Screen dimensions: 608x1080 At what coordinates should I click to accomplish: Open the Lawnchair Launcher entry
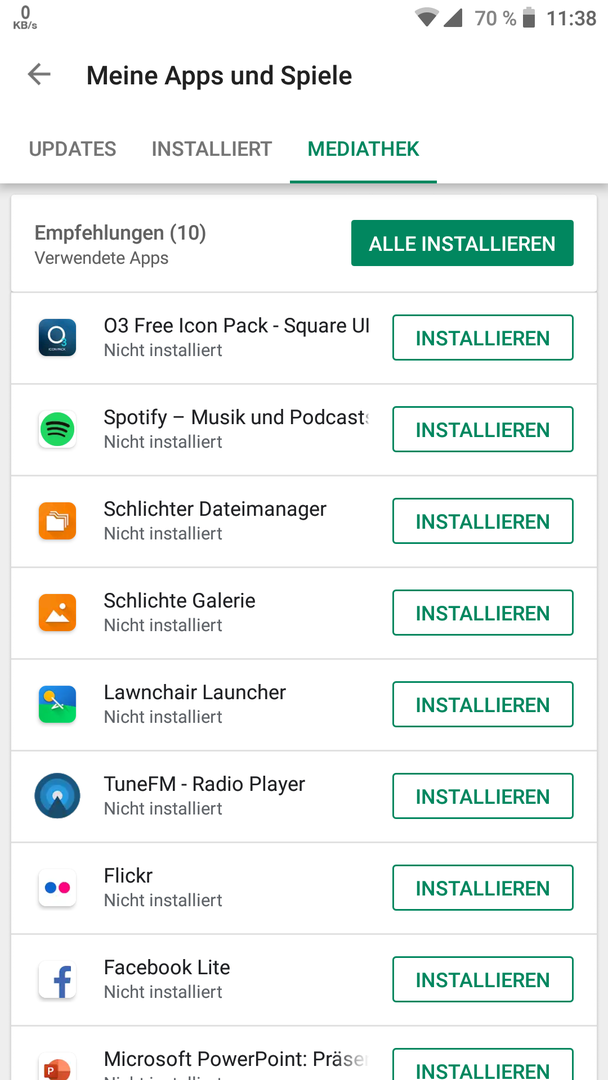pyautogui.click(x=200, y=704)
